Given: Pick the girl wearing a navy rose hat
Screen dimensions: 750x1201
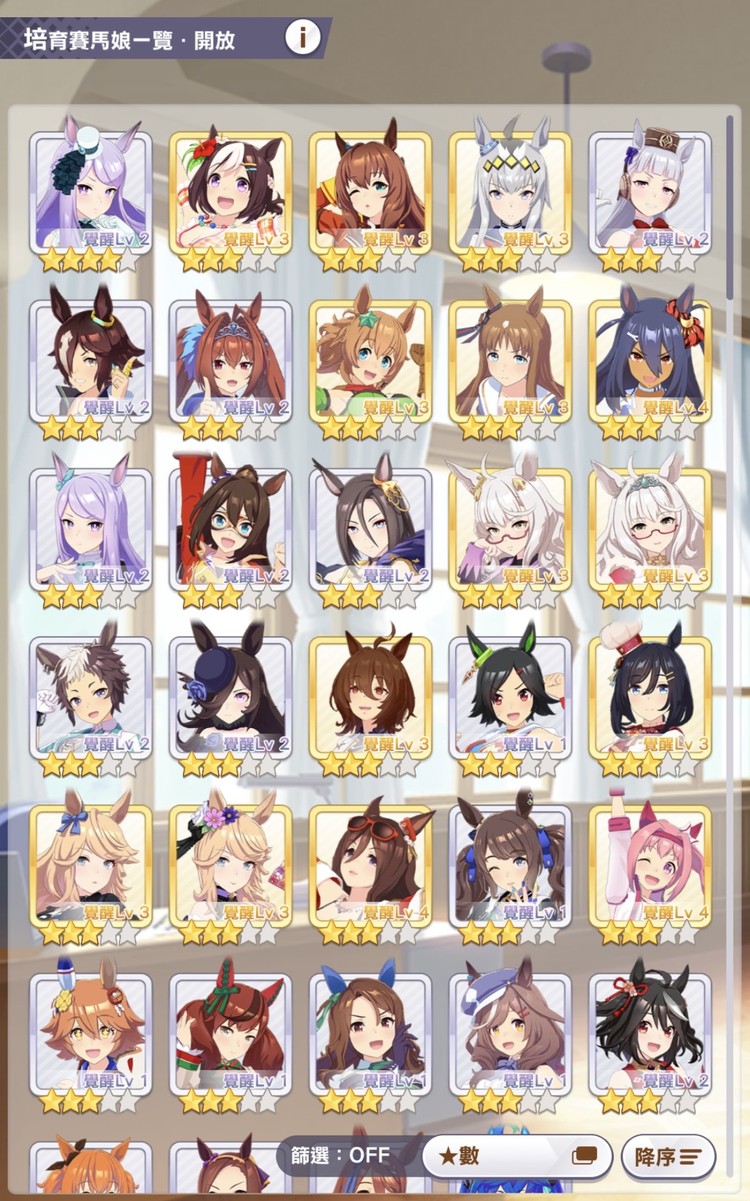Looking at the screenshot, I should click(x=231, y=697).
